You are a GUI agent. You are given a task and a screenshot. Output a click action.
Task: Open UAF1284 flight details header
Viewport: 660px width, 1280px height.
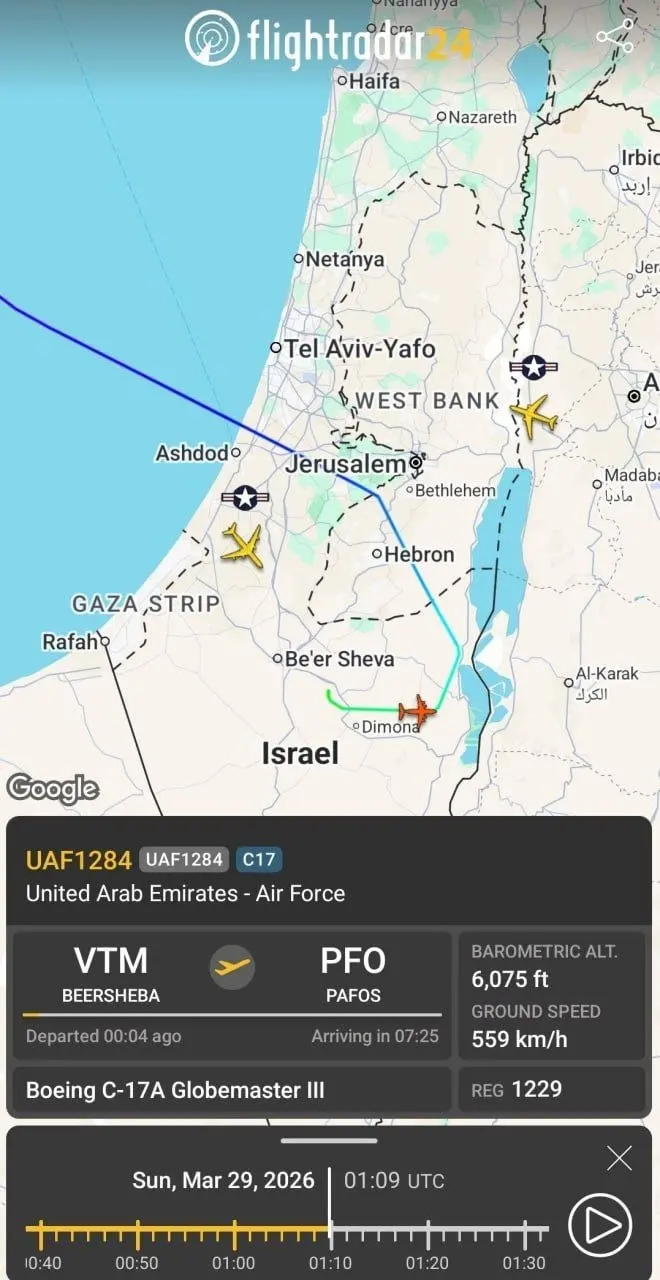pos(78,860)
